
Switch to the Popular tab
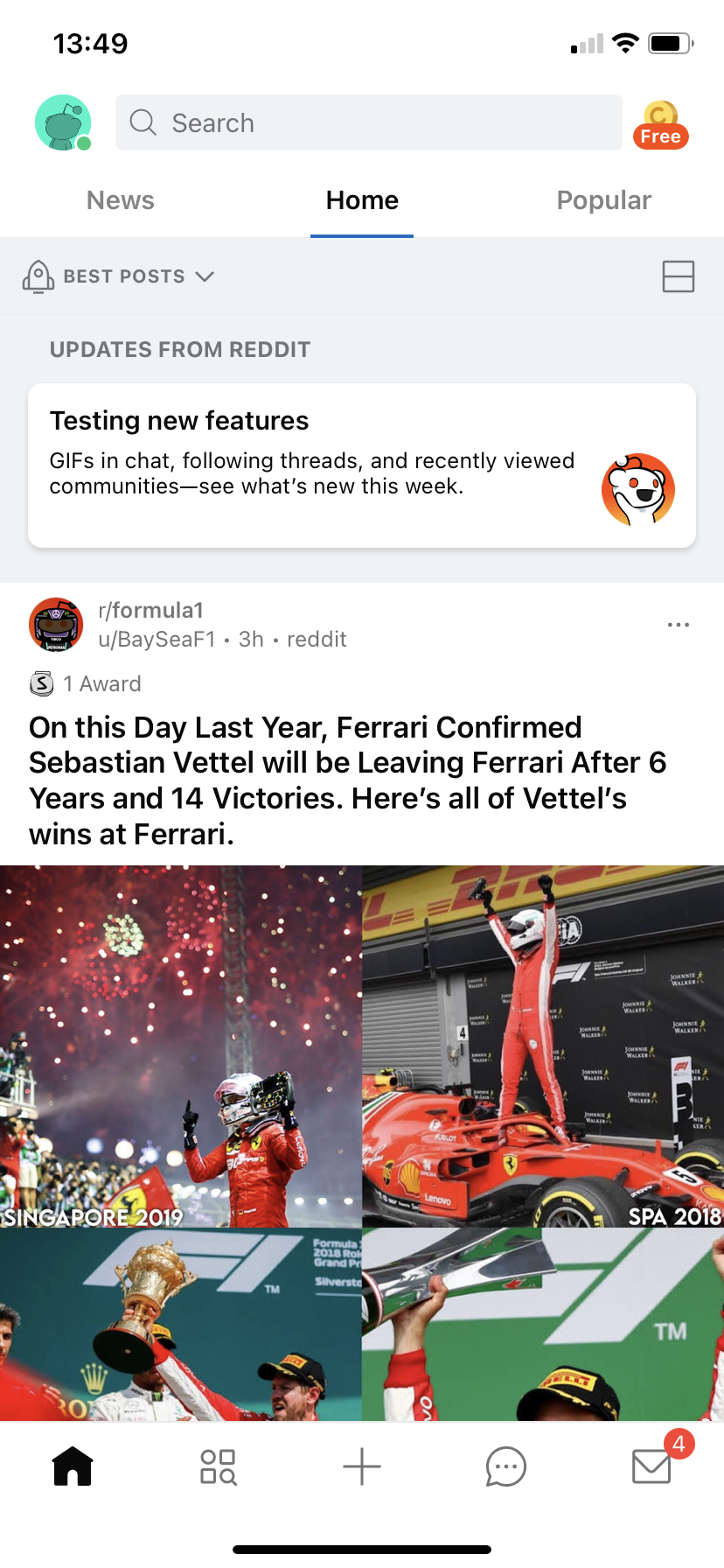[x=603, y=200]
